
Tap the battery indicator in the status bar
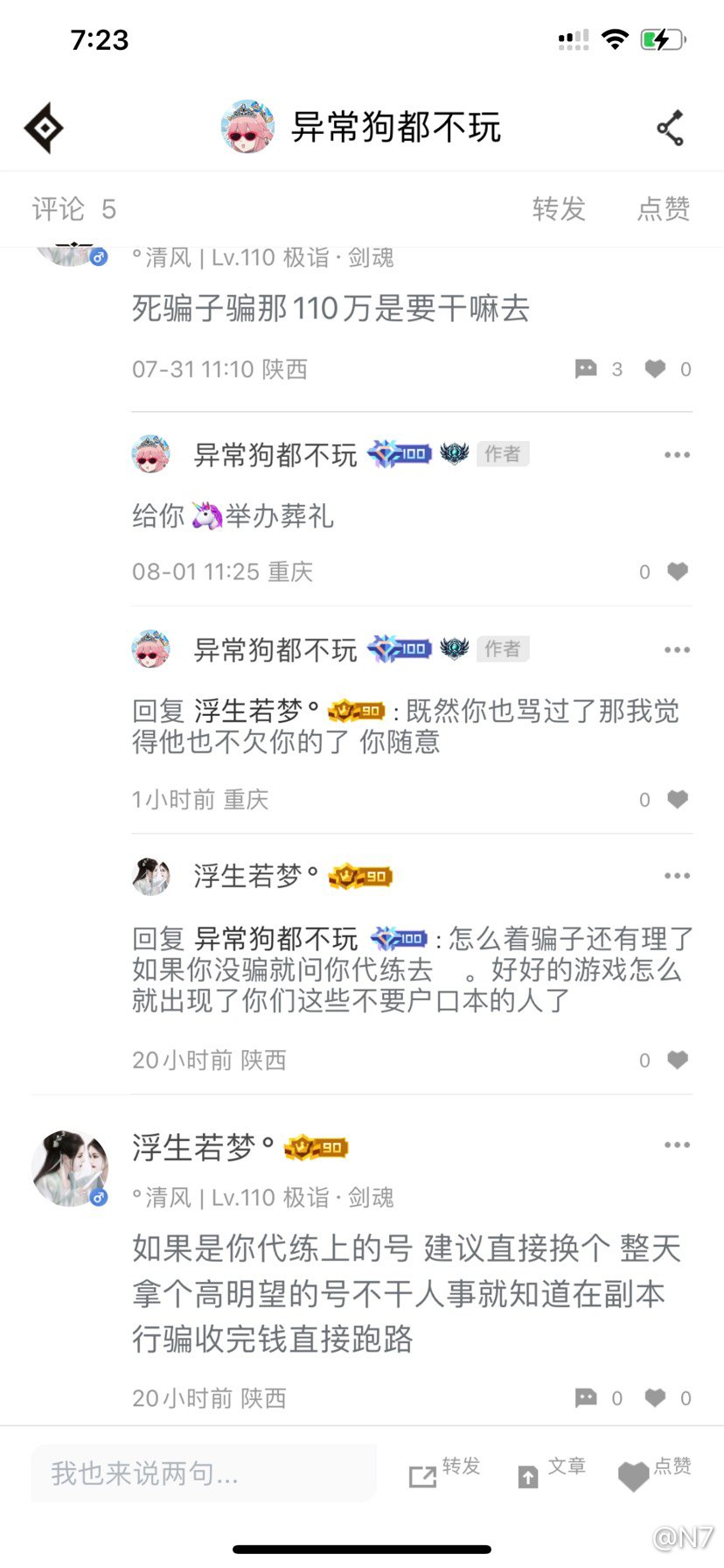tap(662, 38)
